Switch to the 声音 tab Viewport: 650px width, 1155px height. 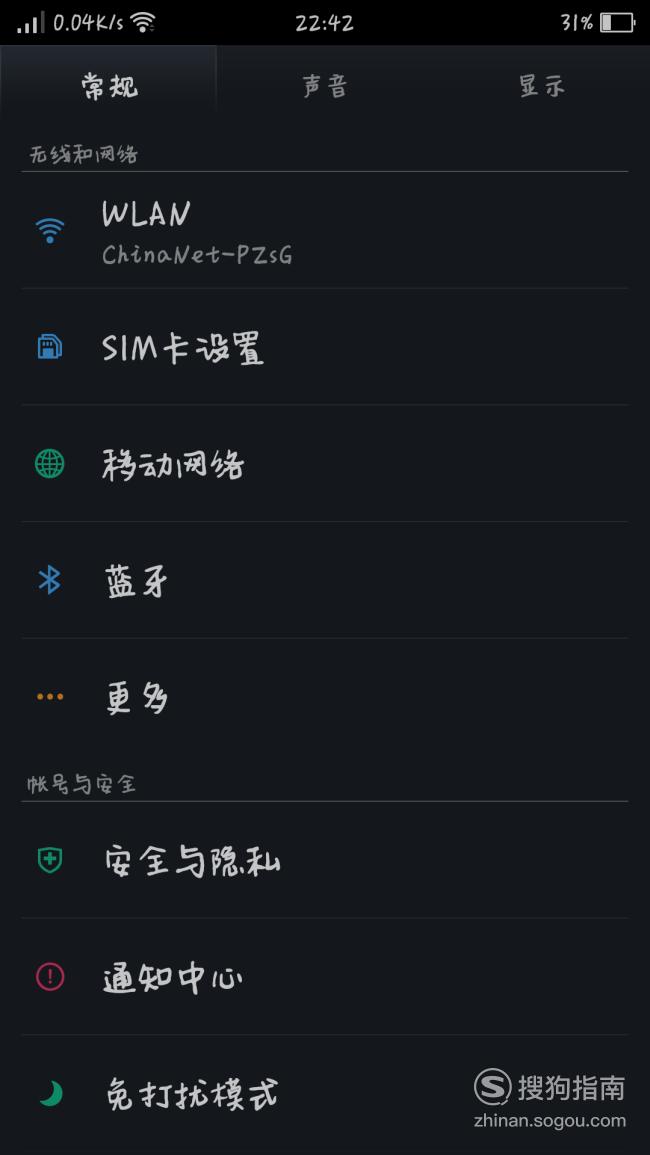[x=324, y=85]
